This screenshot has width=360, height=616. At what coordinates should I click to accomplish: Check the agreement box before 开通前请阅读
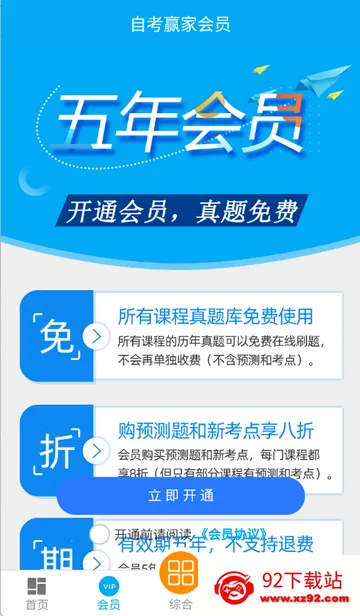point(99,534)
